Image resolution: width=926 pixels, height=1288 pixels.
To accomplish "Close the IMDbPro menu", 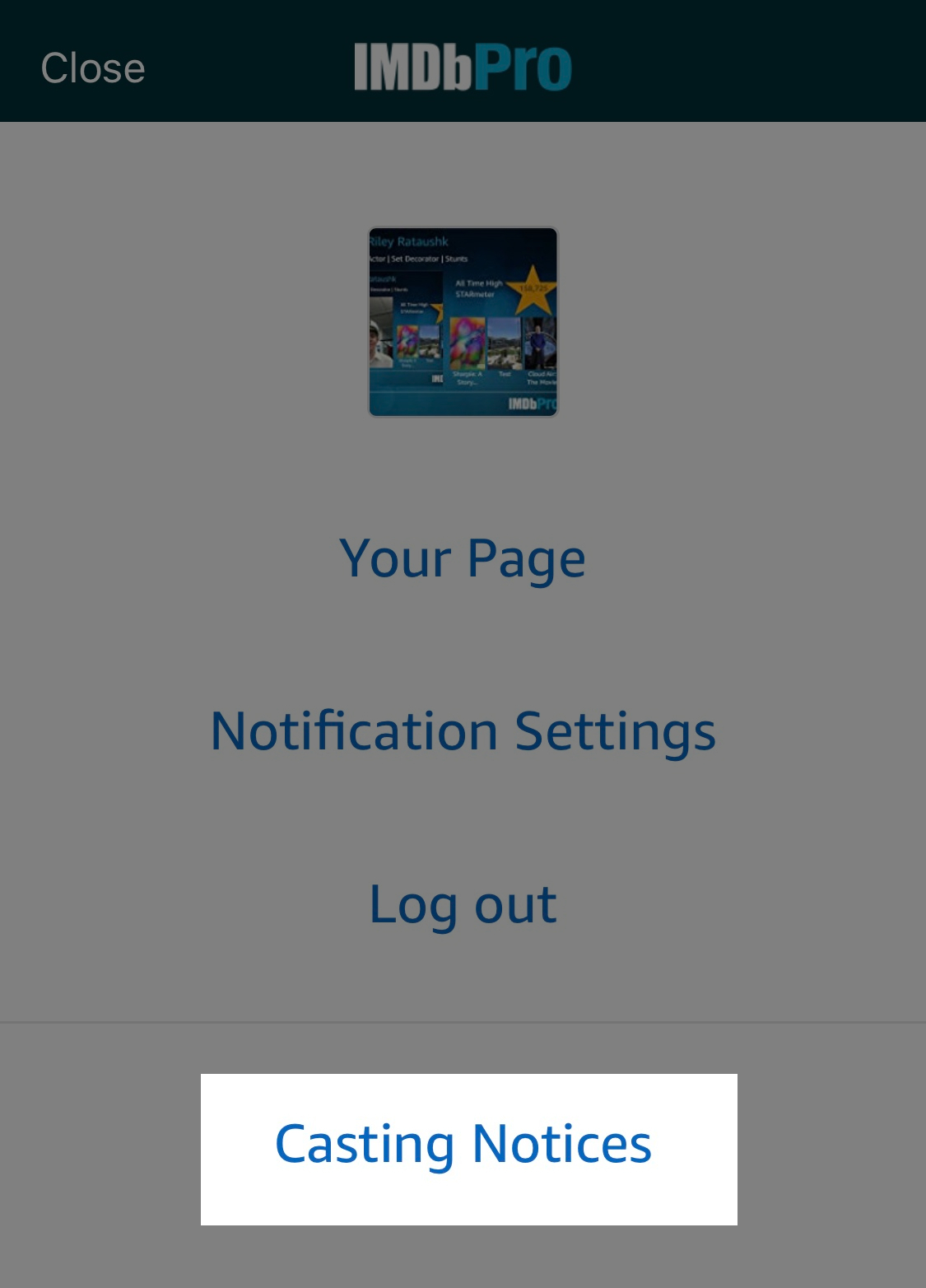I will click(93, 68).
